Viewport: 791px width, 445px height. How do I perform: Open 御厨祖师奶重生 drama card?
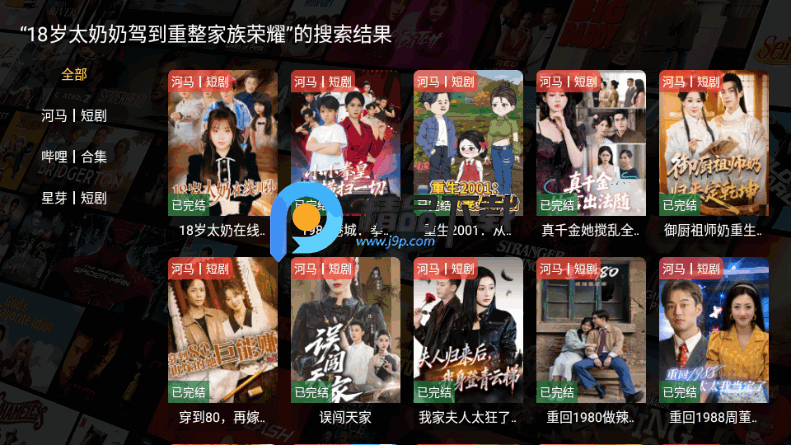[714, 144]
